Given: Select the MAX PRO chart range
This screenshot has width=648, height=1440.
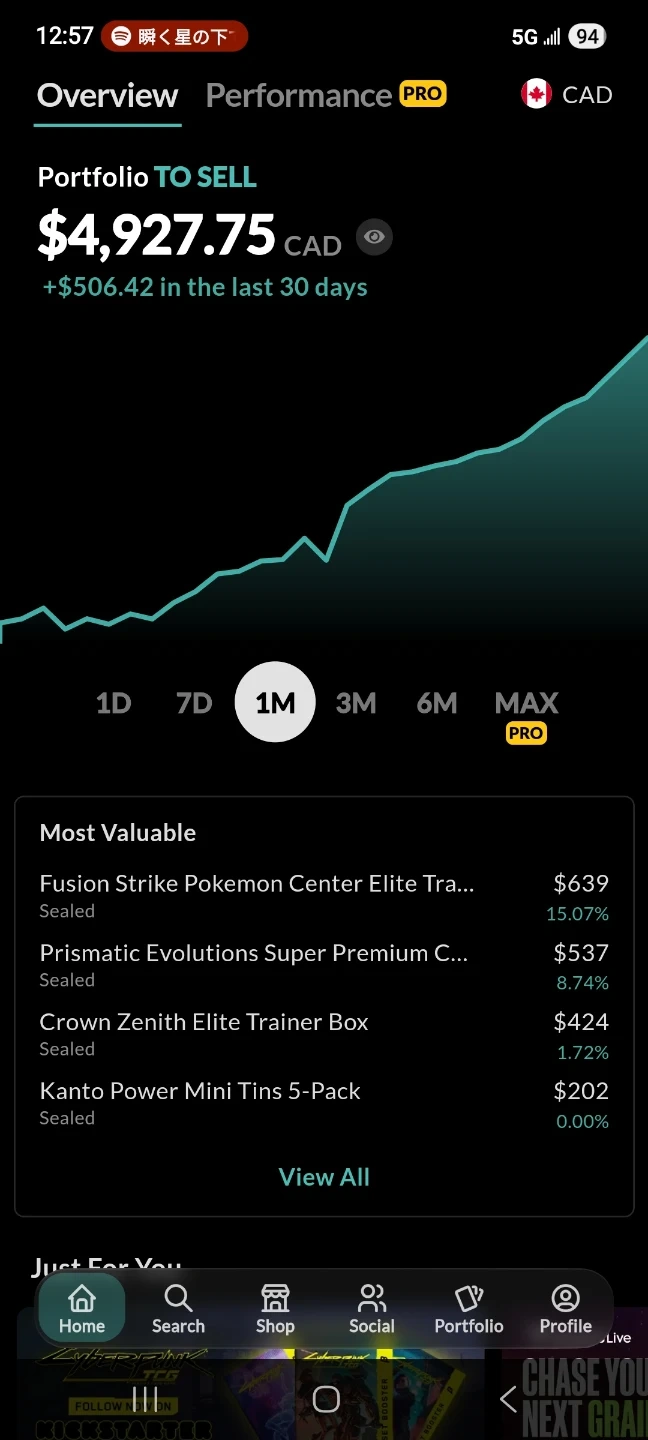Looking at the screenshot, I should 527,715.
